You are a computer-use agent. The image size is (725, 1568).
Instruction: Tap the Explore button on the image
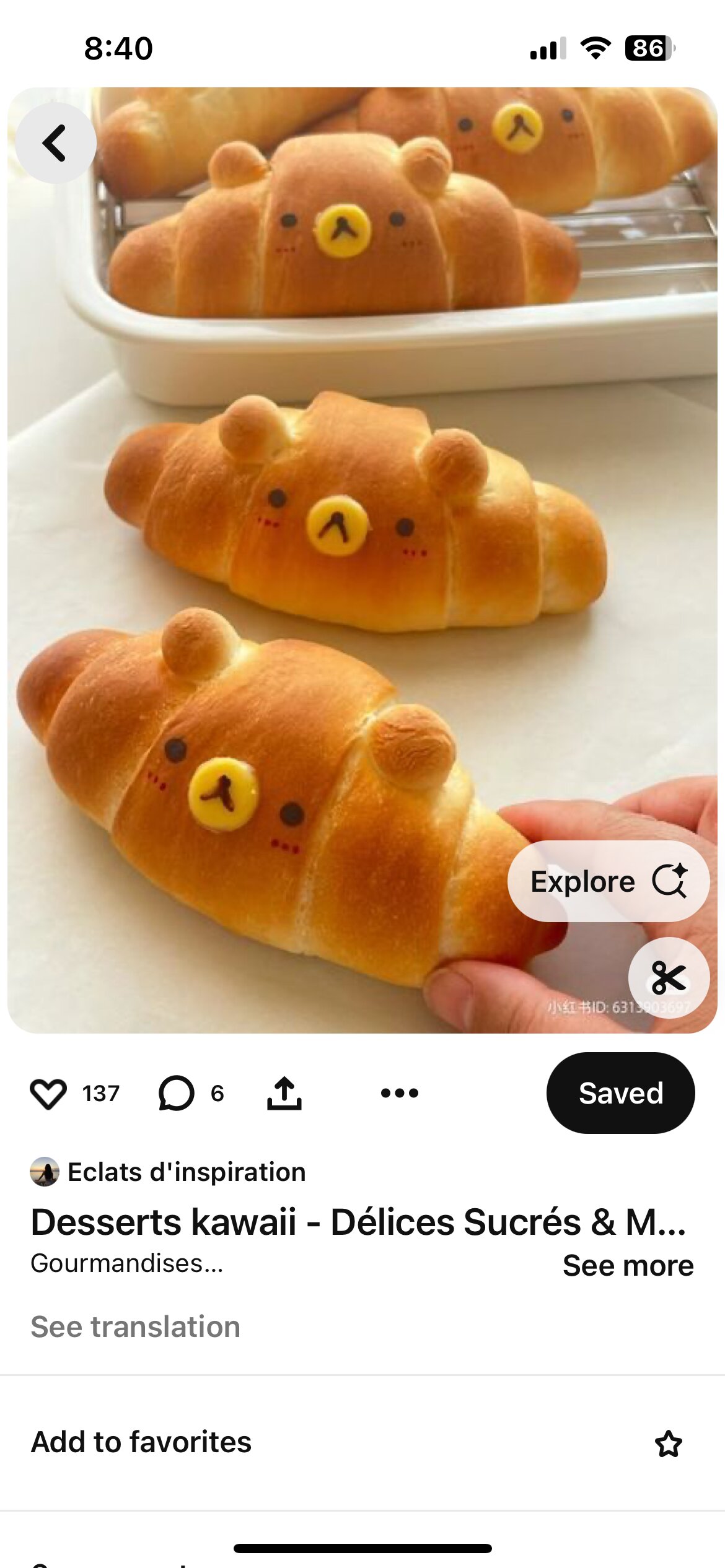609,881
